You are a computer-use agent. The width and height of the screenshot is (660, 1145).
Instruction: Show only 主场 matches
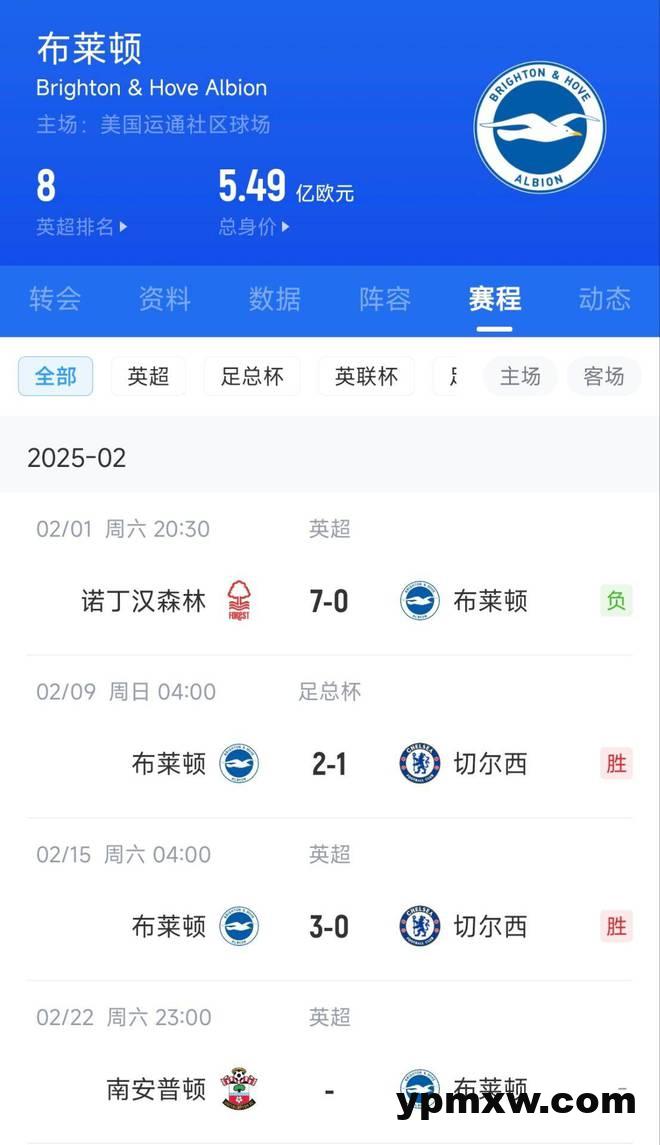520,376
